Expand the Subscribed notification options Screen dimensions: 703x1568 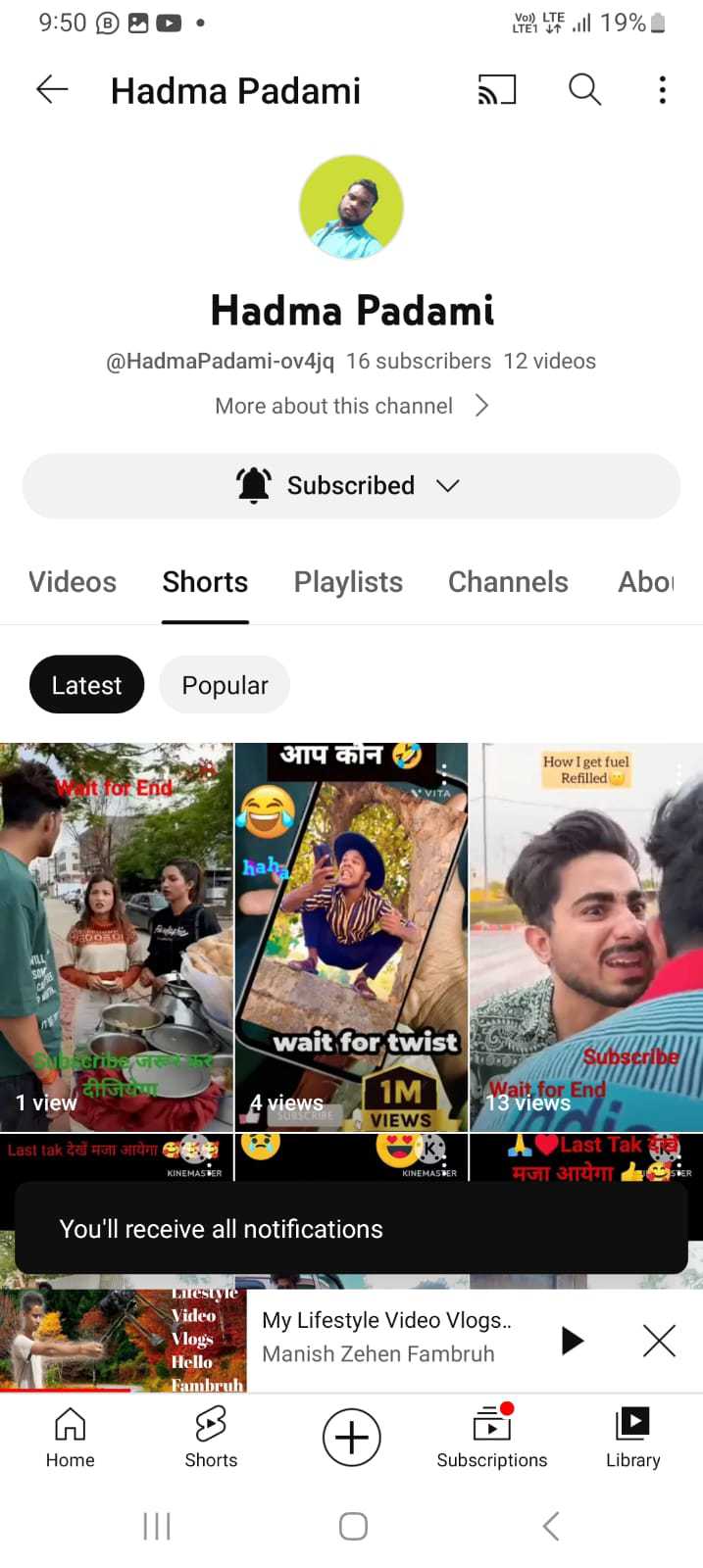(351, 486)
